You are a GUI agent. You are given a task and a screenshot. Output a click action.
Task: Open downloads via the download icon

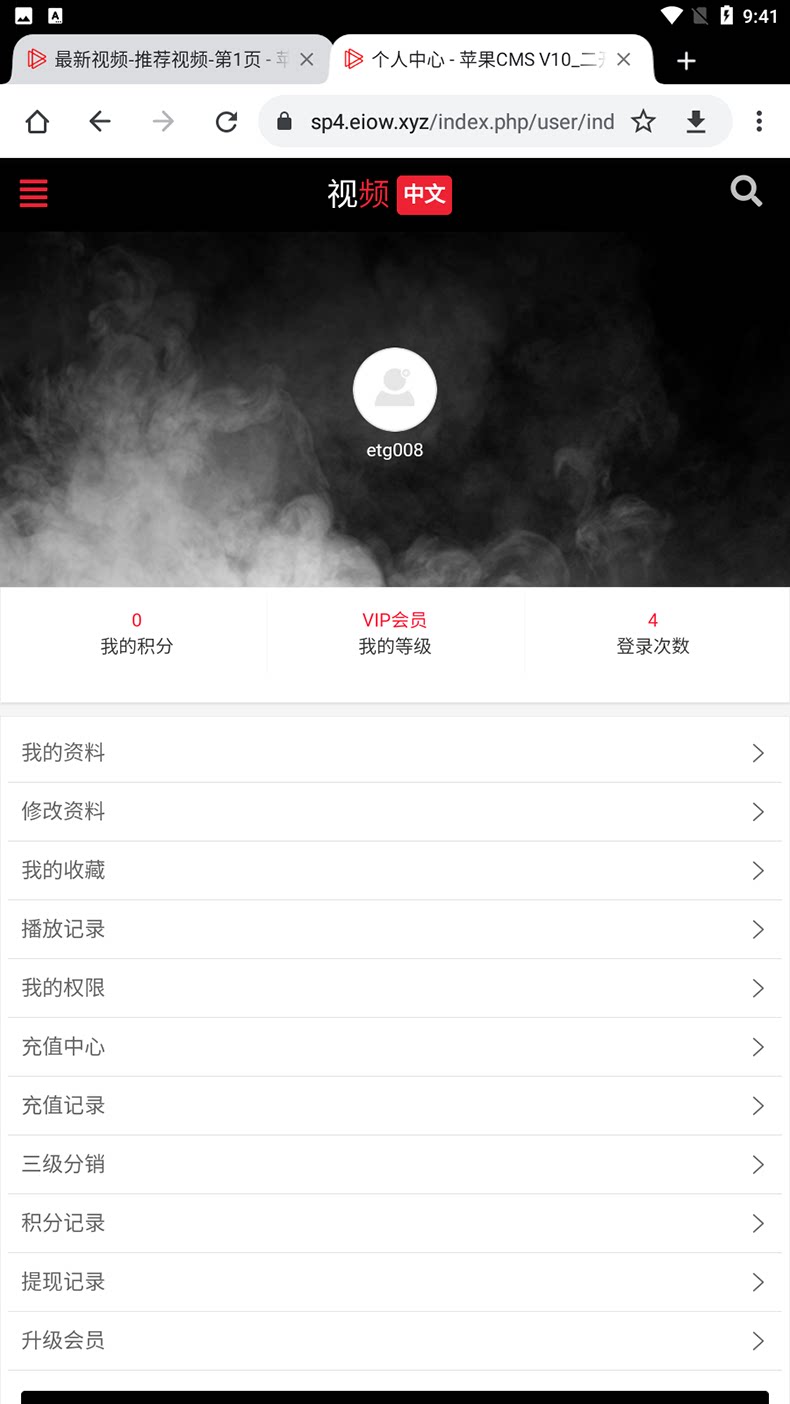click(696, 121)
